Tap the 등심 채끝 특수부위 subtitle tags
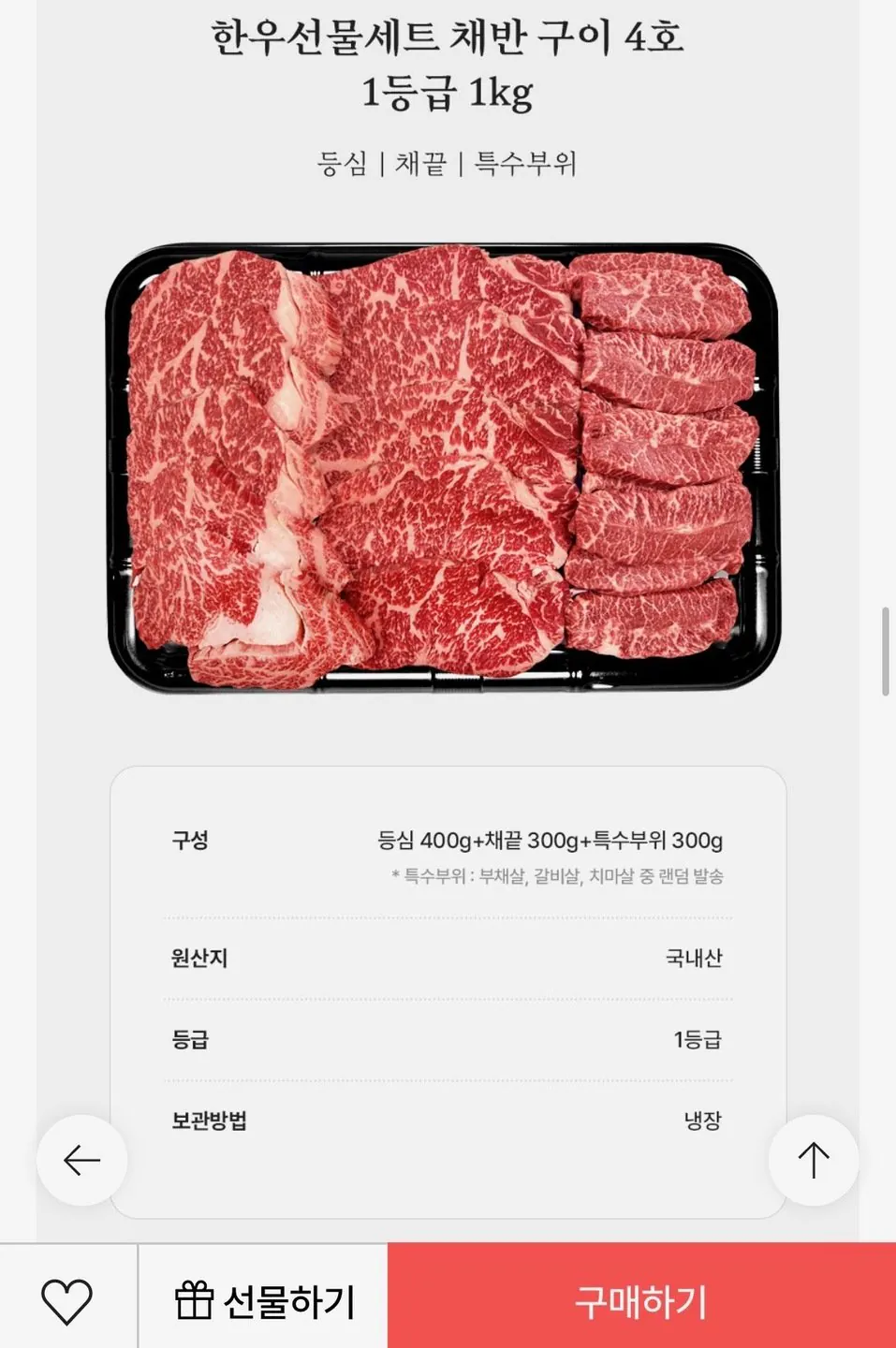 point(448,165)
